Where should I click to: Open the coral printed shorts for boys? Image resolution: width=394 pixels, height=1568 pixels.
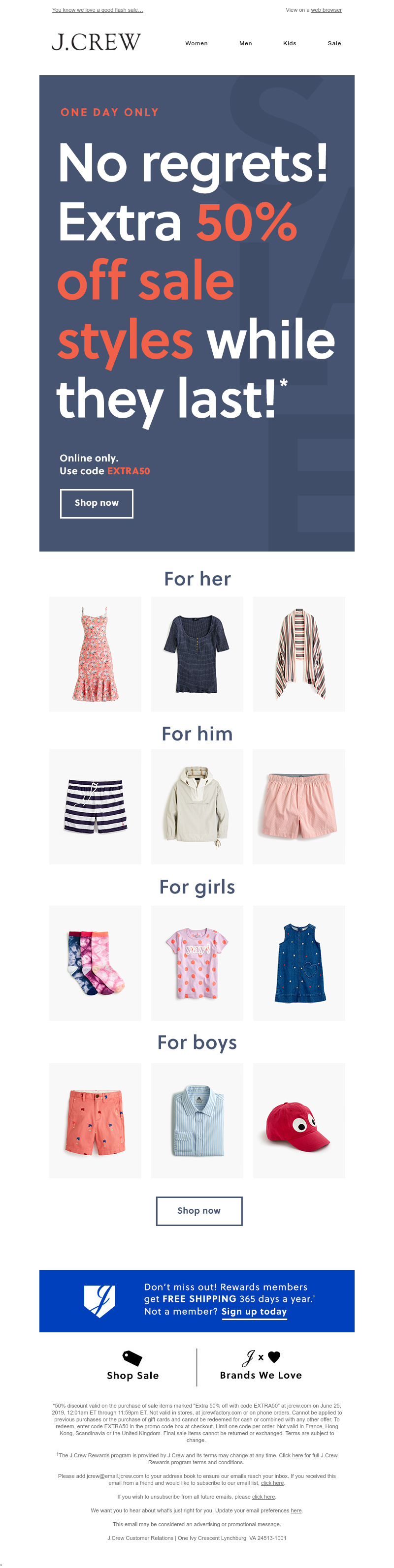click(x=95, y=1121)
